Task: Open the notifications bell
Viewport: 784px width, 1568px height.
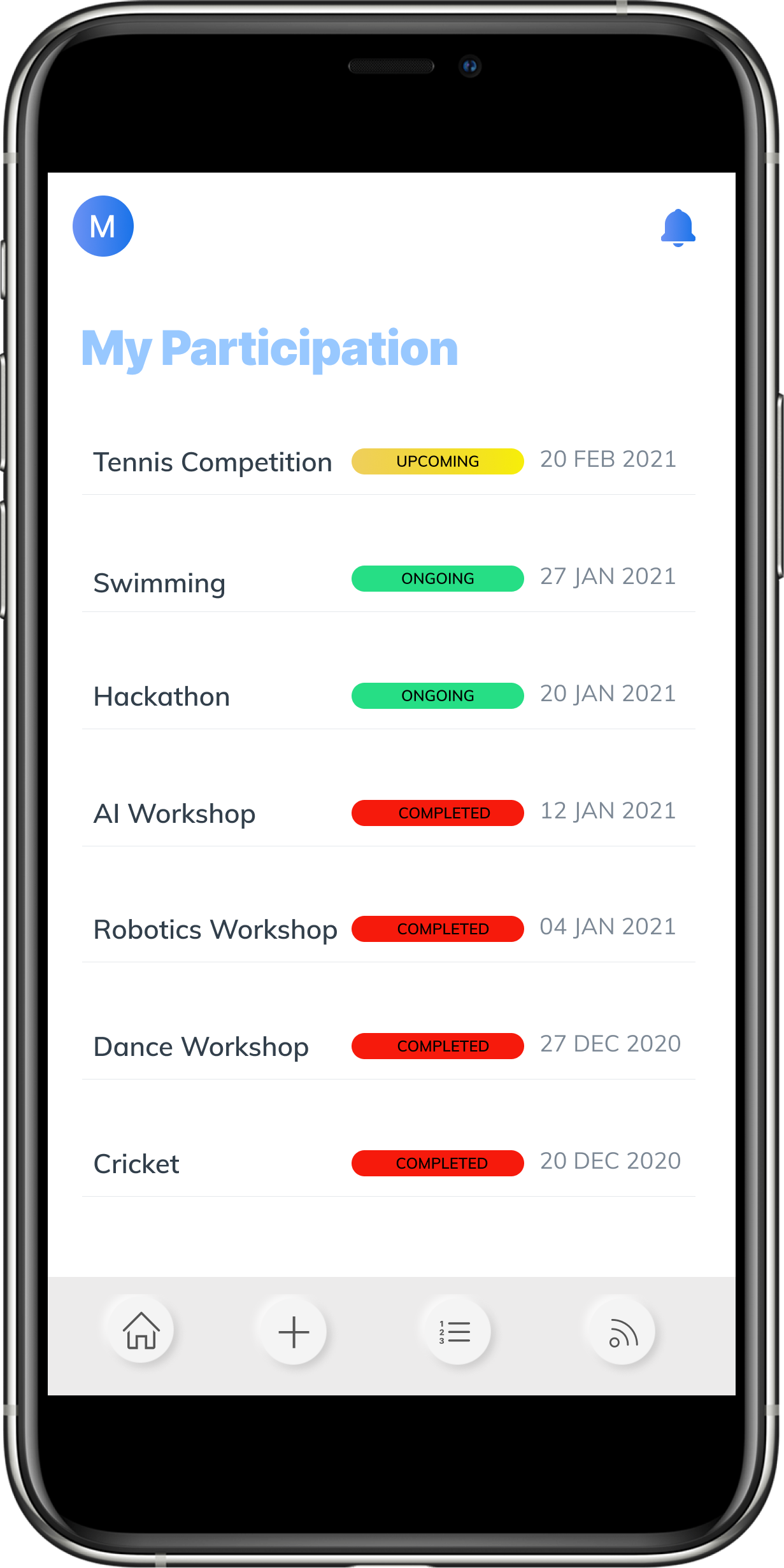Action: point(678,227)
